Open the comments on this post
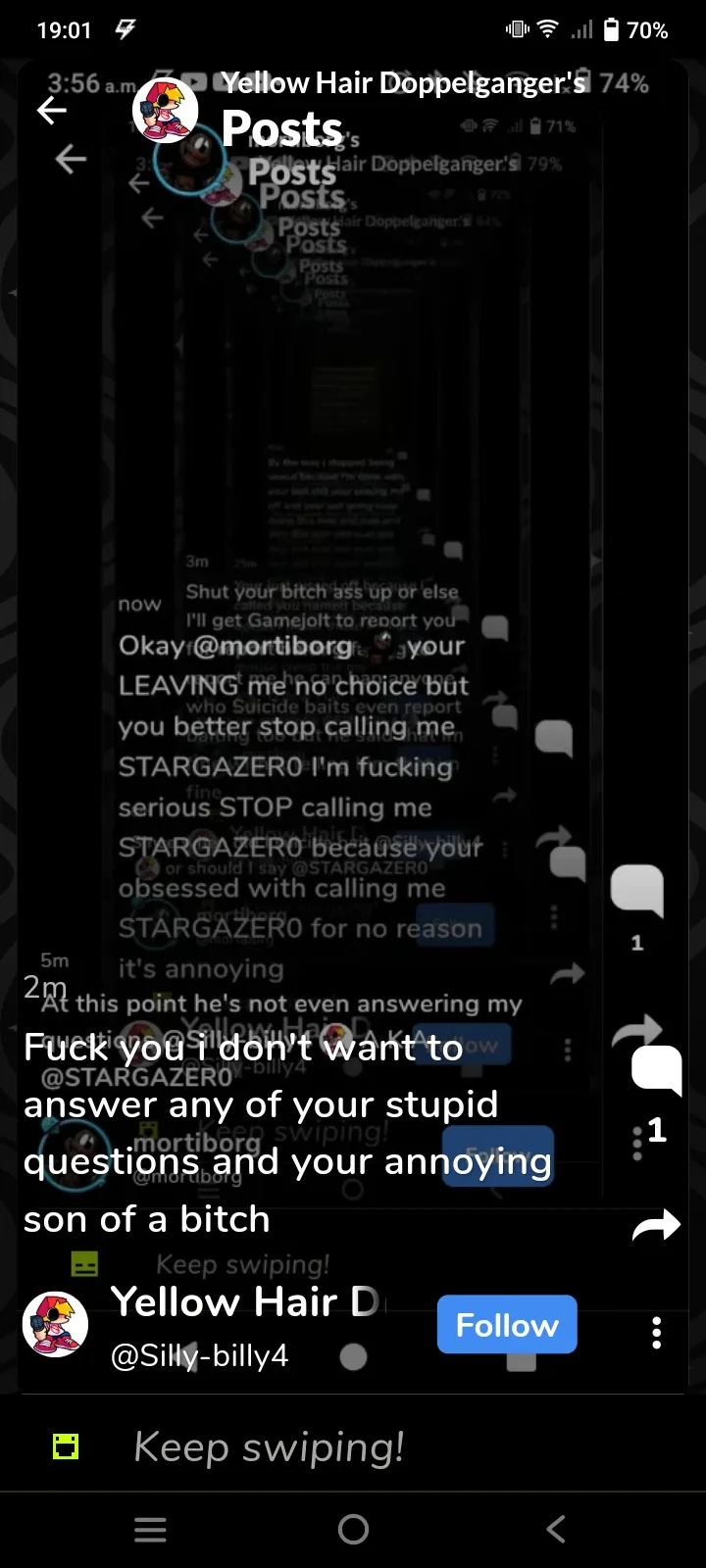Image resolution: width=706 pixels, height=1568 pixels. (656, 1068)
